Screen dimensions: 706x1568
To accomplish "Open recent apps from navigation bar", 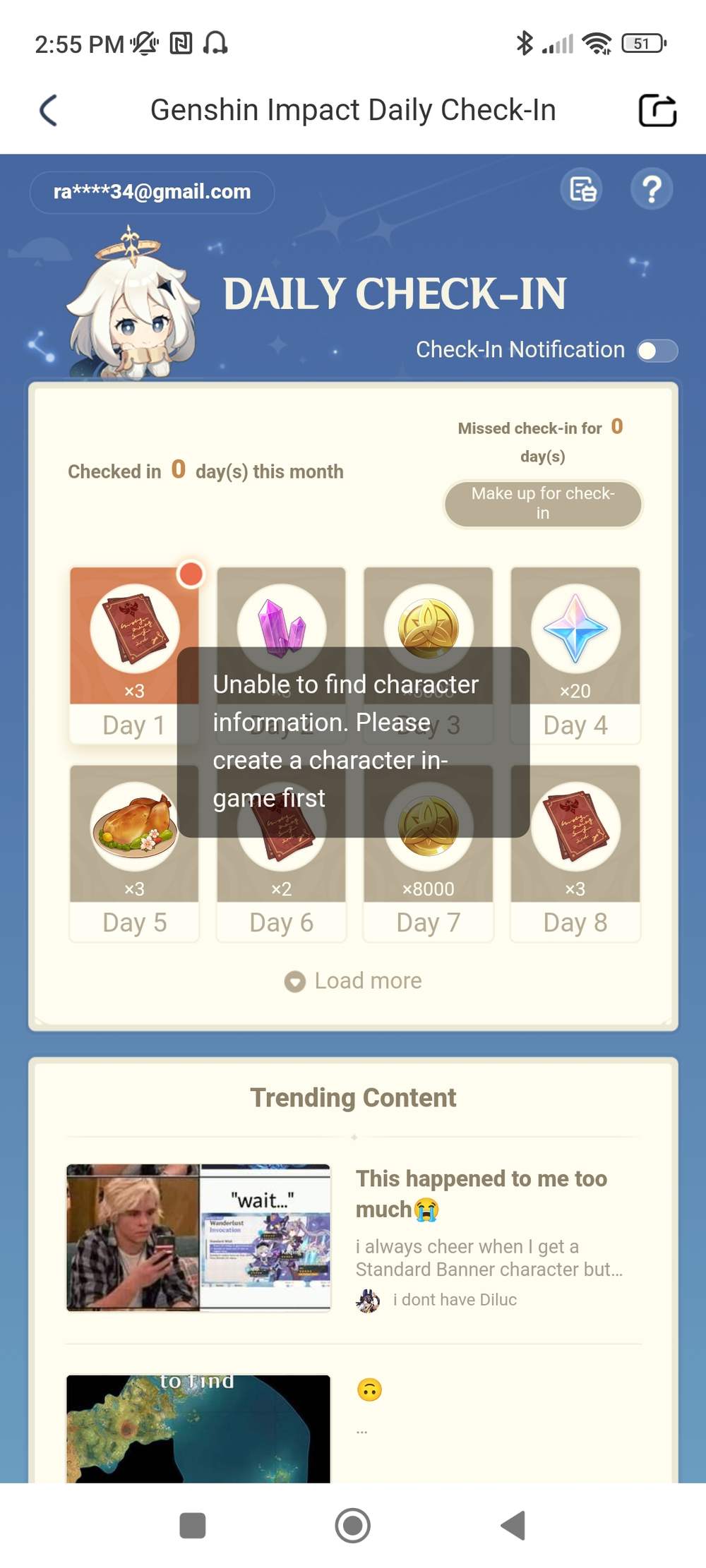I will click(192, 1526).
